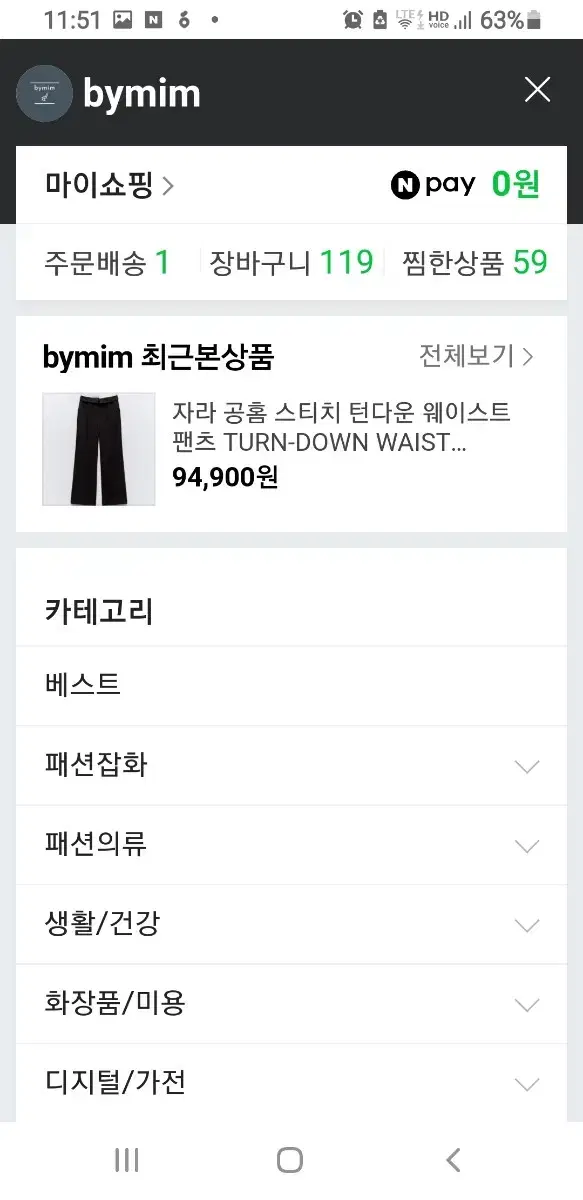Image resolution: width=583 pixels, height=1200 pixels.
Task: Close the bymim side menu
Action: [537, 90]
